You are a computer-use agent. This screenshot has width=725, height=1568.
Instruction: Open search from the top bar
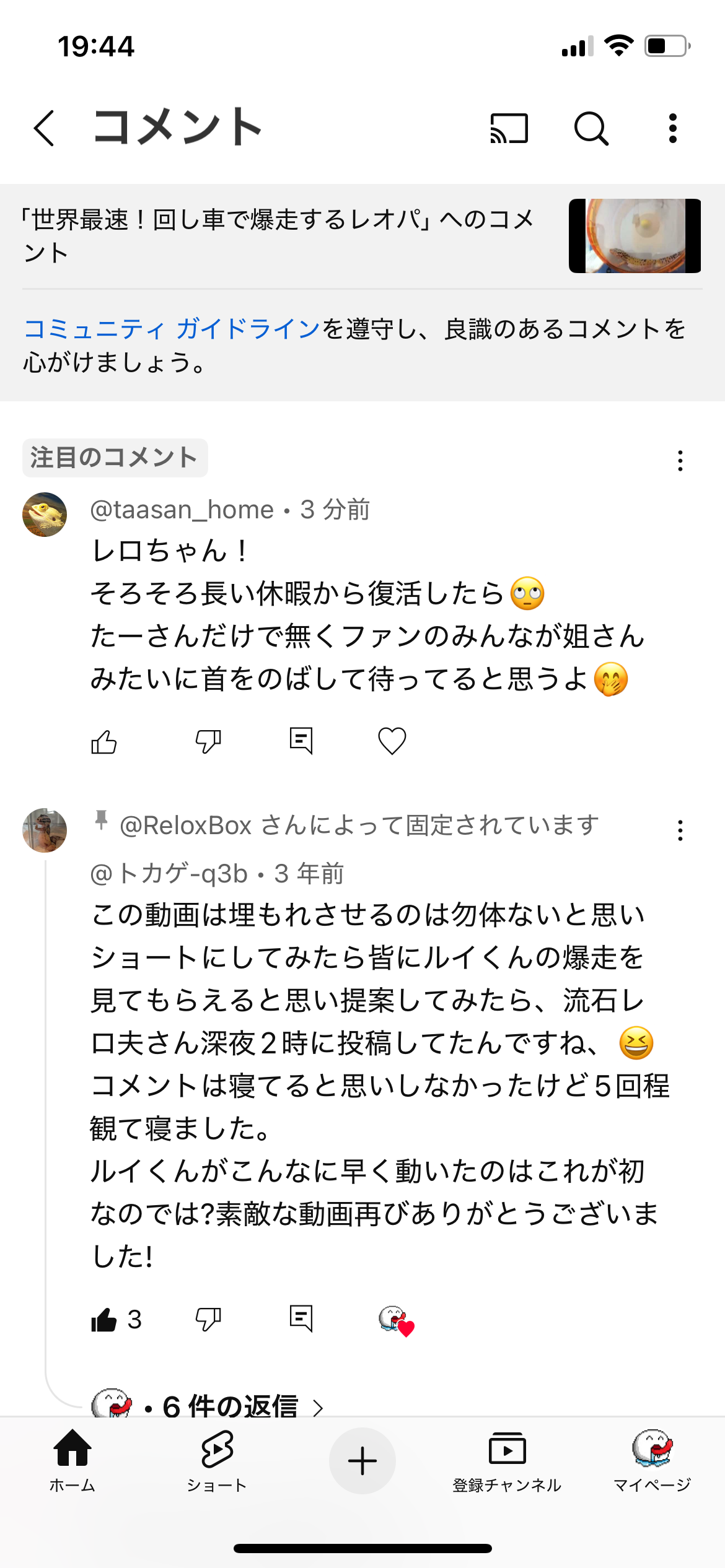coord(591,128)
